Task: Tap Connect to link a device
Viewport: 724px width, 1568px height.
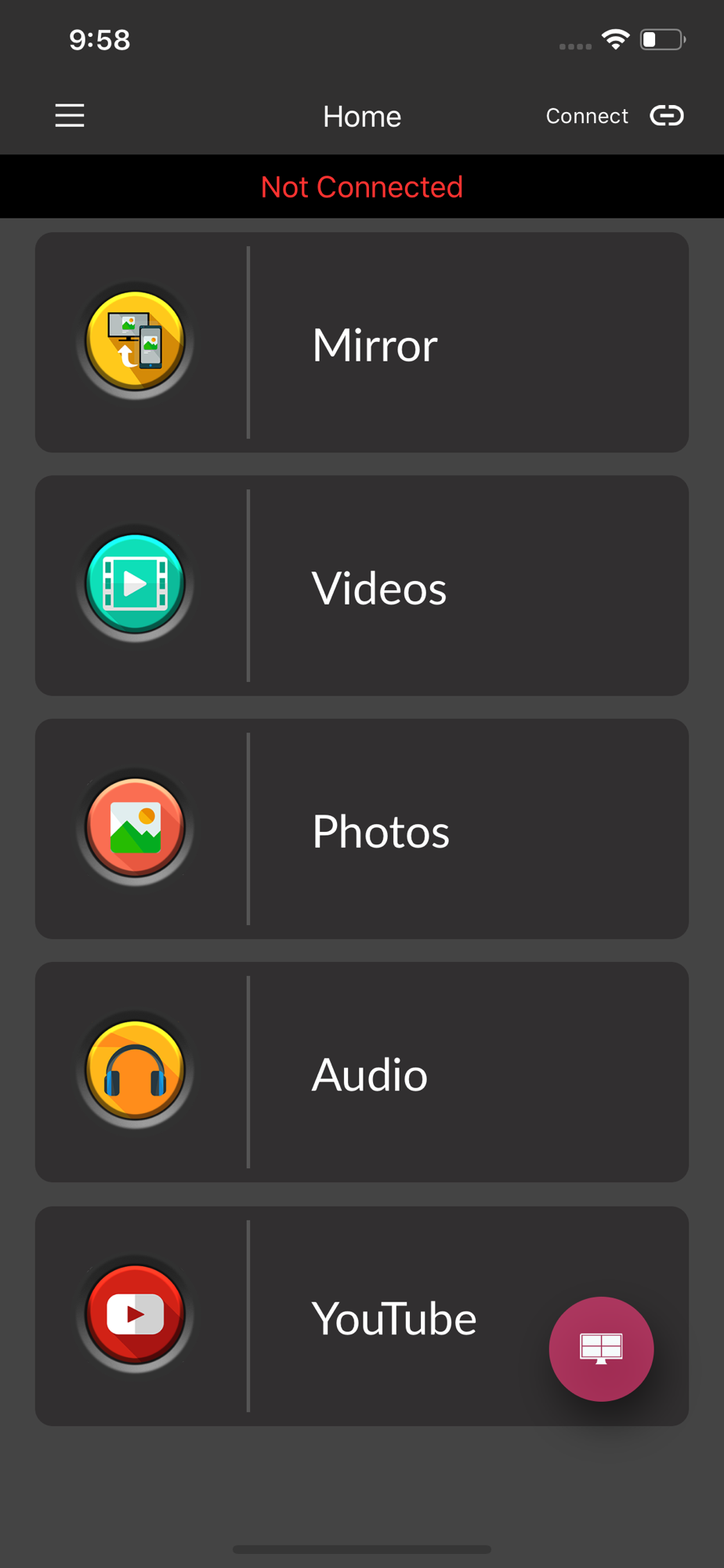Action: [614, 116]
